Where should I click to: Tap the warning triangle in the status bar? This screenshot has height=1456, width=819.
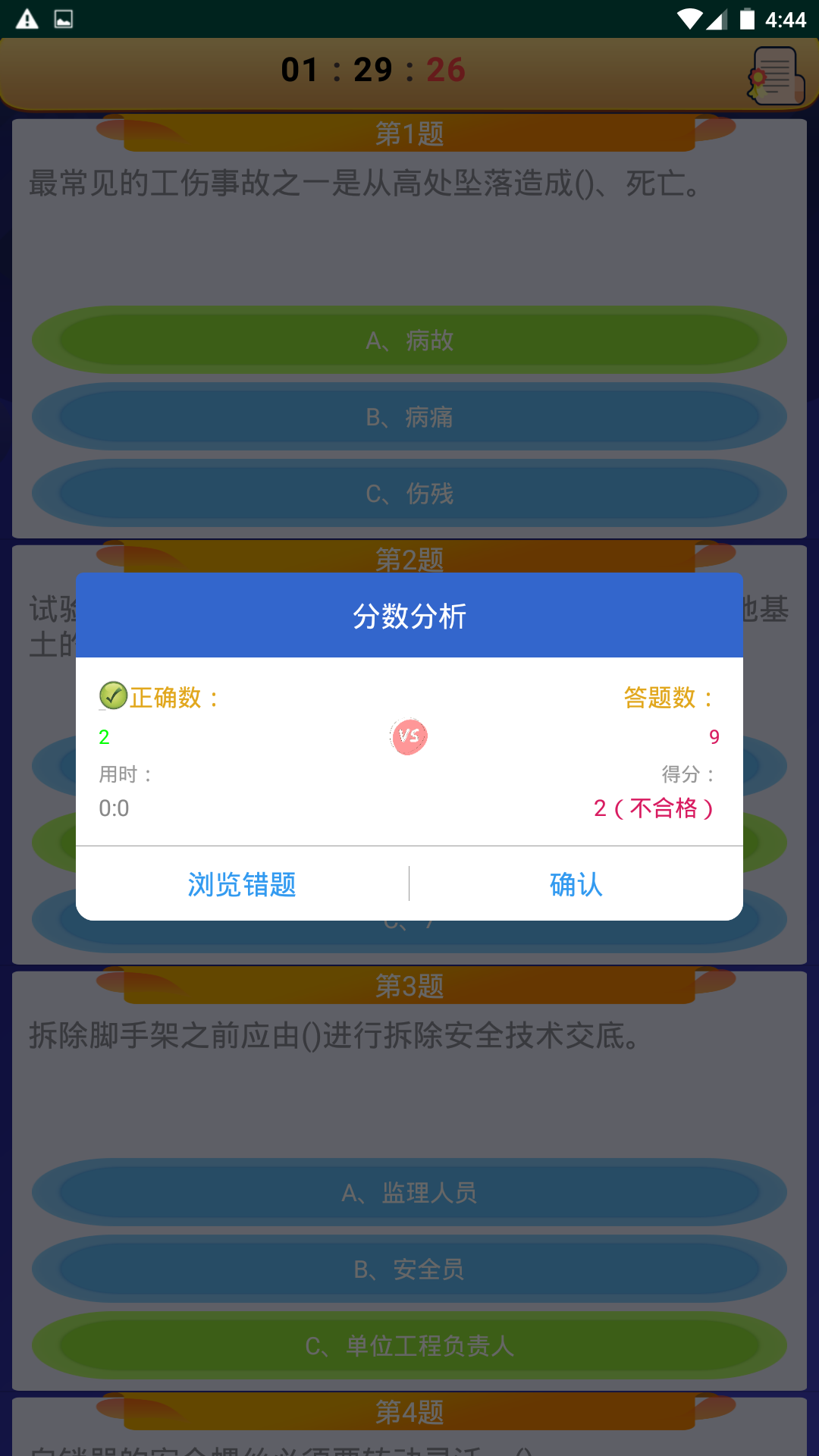click(28, 18)
